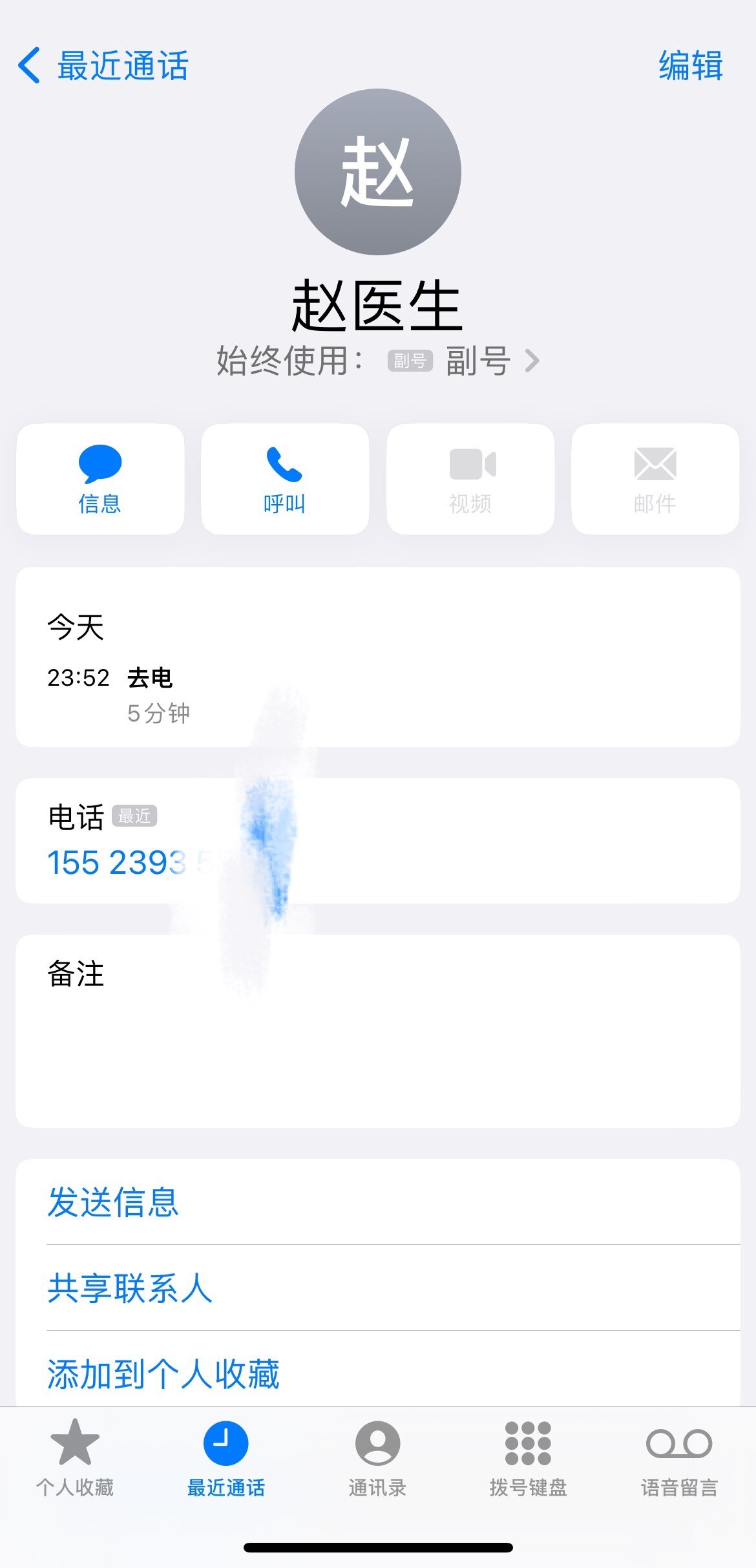Tap 编辑 to edit contact
Screen dimensions: 756x1568
690,66
